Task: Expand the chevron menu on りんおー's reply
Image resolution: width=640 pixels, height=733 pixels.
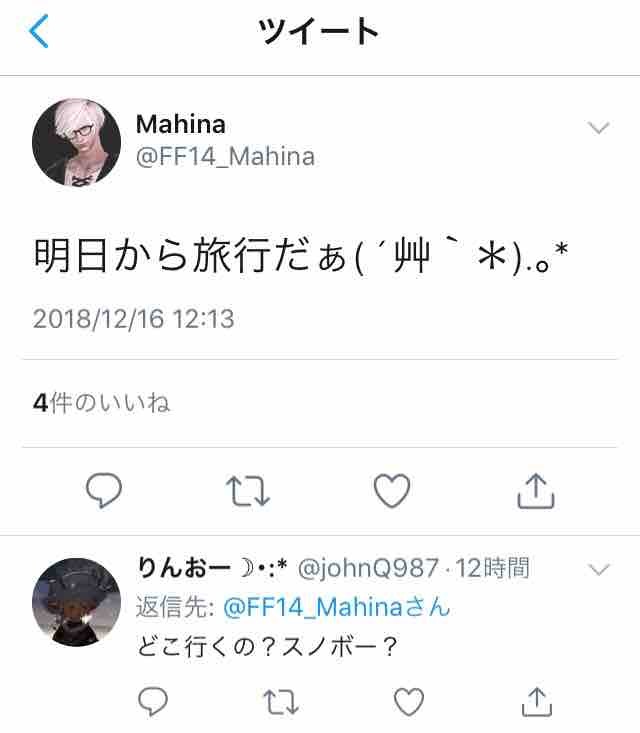Action: (x=598, y=570)
